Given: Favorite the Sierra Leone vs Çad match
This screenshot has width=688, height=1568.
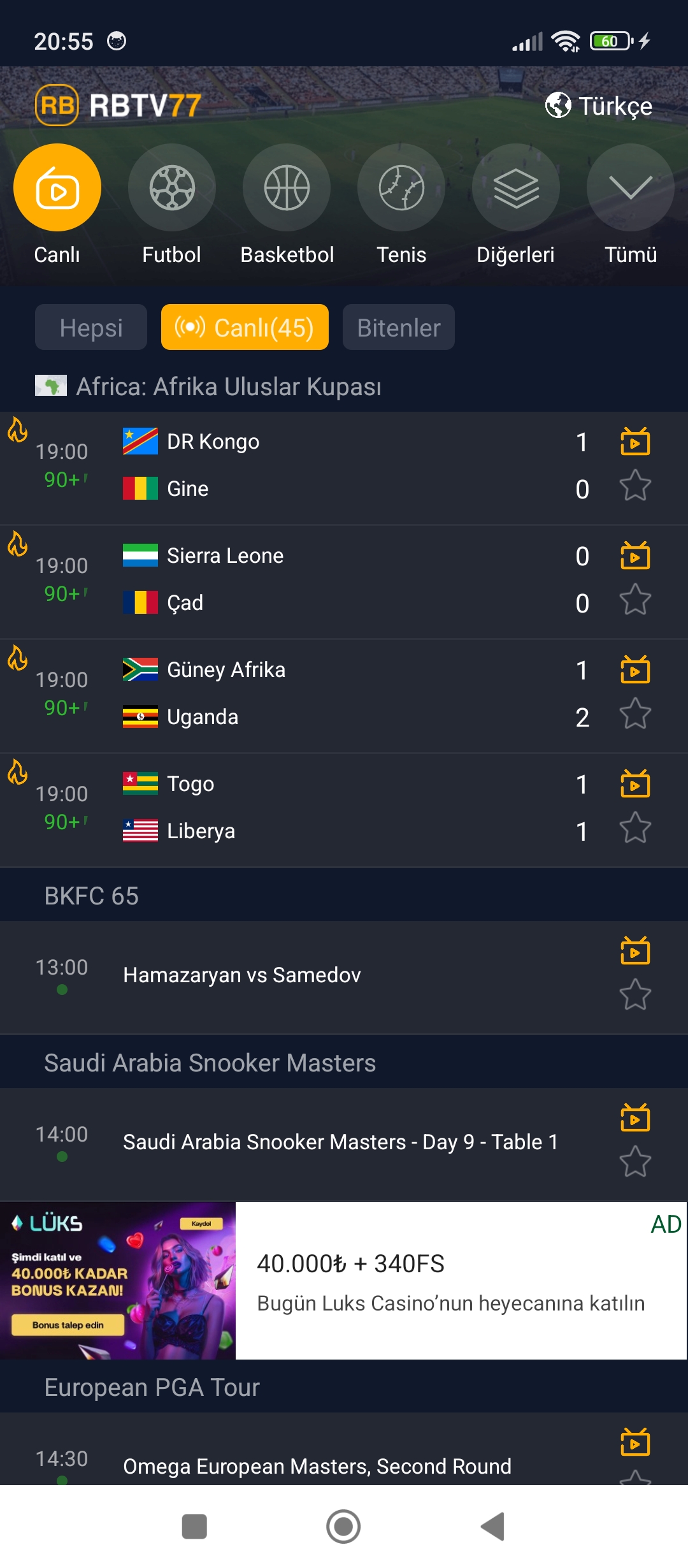Looking at the screenshot, I should pos(635,600).
